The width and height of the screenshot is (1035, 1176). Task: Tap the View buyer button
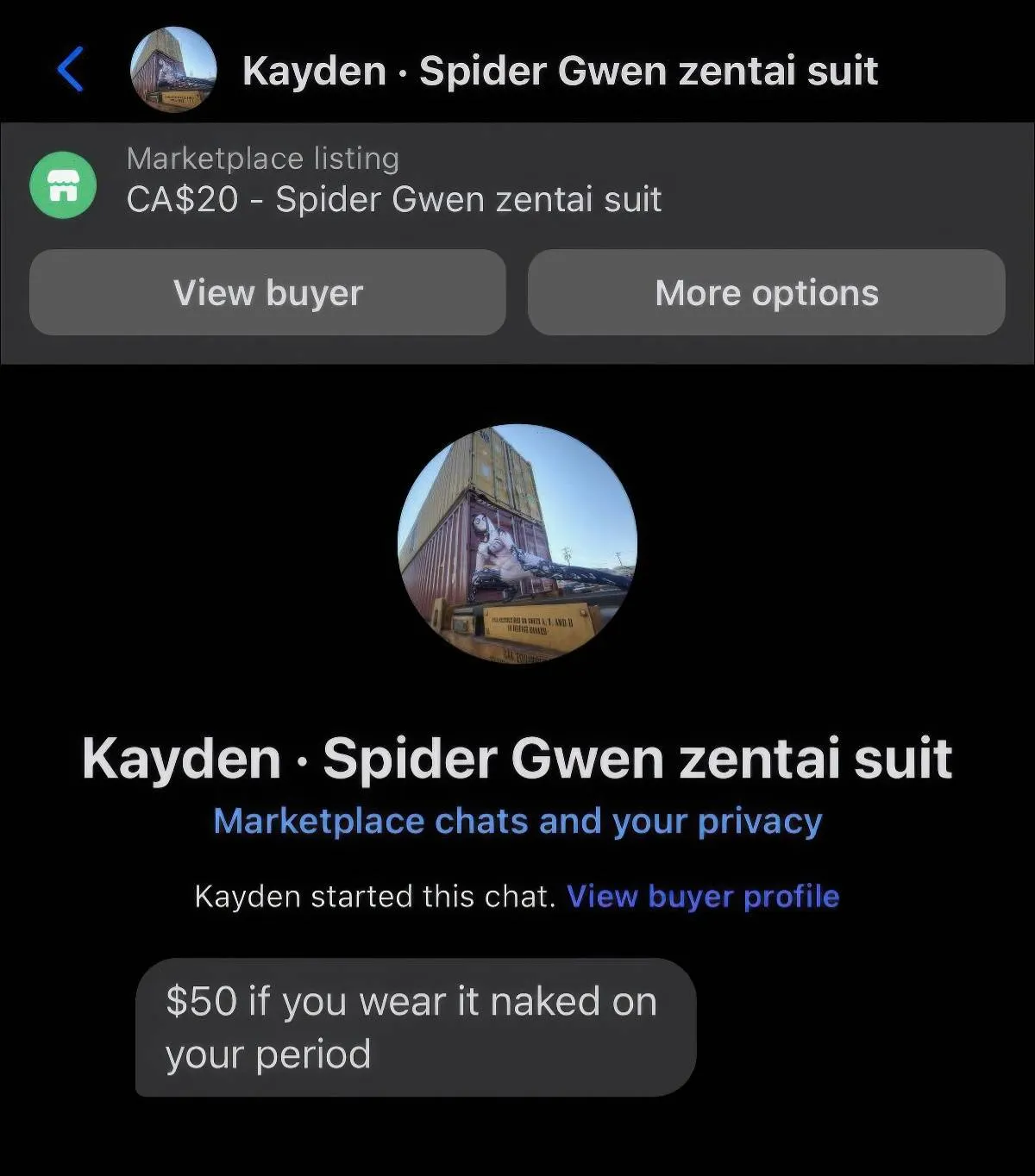[x=267, y=293]
